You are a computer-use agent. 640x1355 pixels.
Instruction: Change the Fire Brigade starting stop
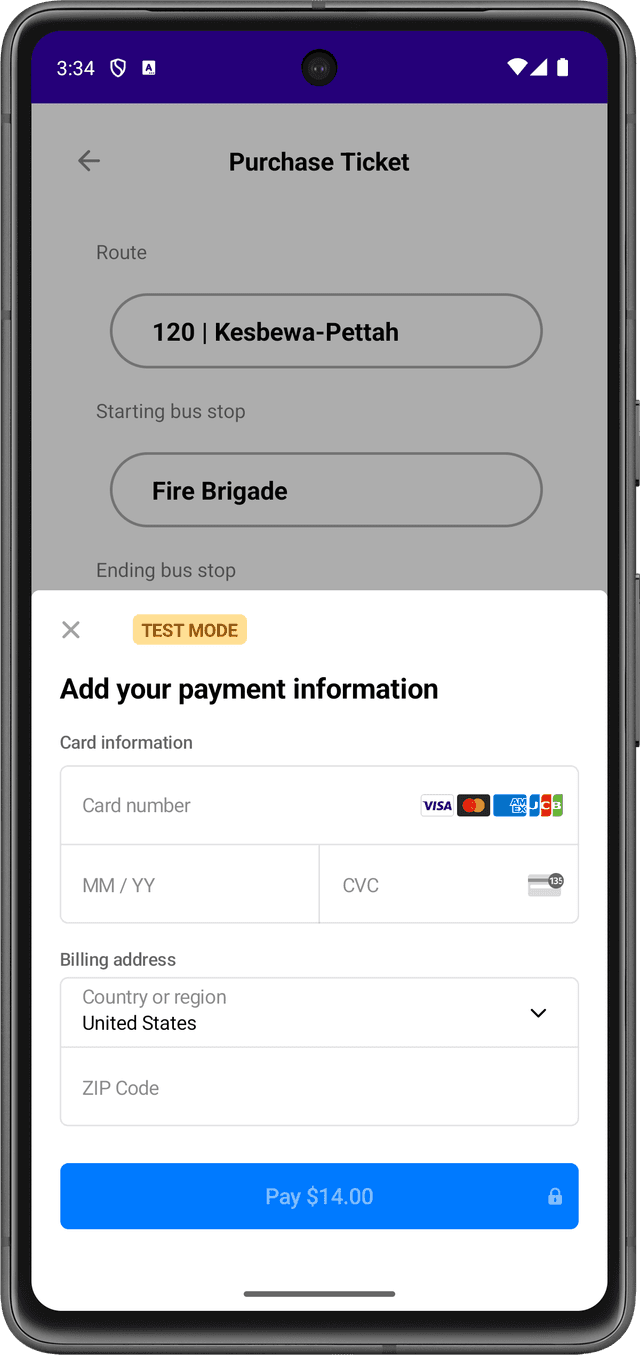(326, 490)
